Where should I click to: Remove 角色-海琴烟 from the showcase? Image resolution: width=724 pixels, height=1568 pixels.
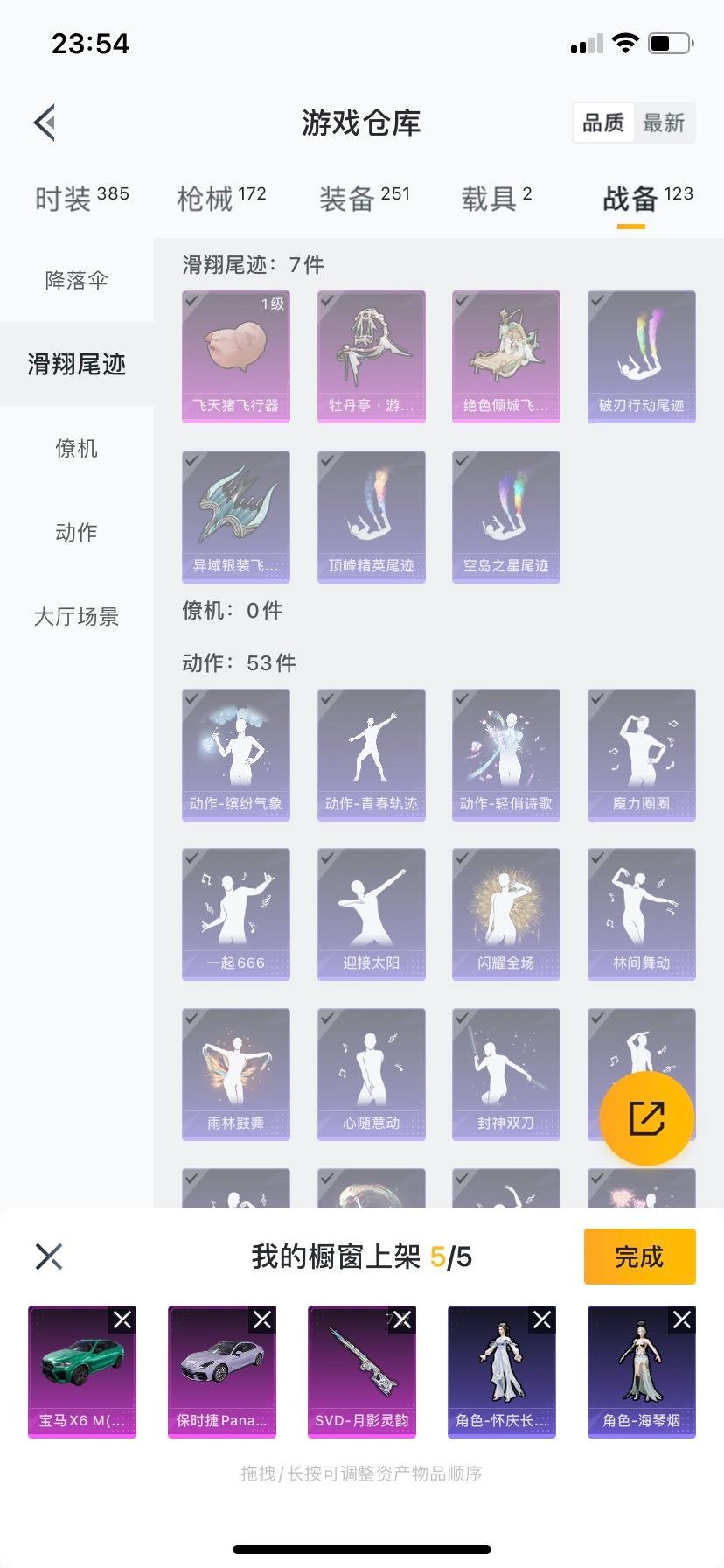coord(682,1319)
